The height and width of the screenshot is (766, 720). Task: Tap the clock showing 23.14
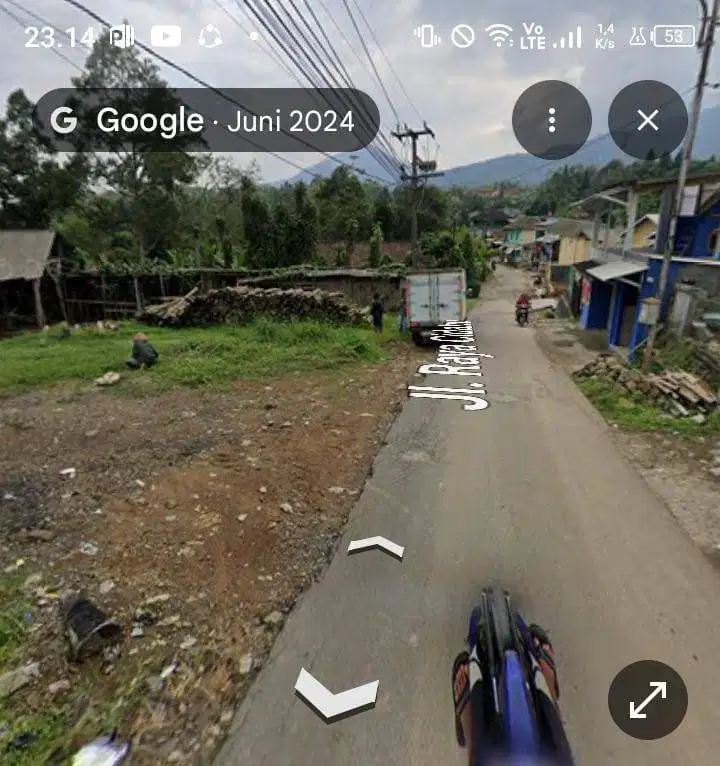tap(55, 36)
